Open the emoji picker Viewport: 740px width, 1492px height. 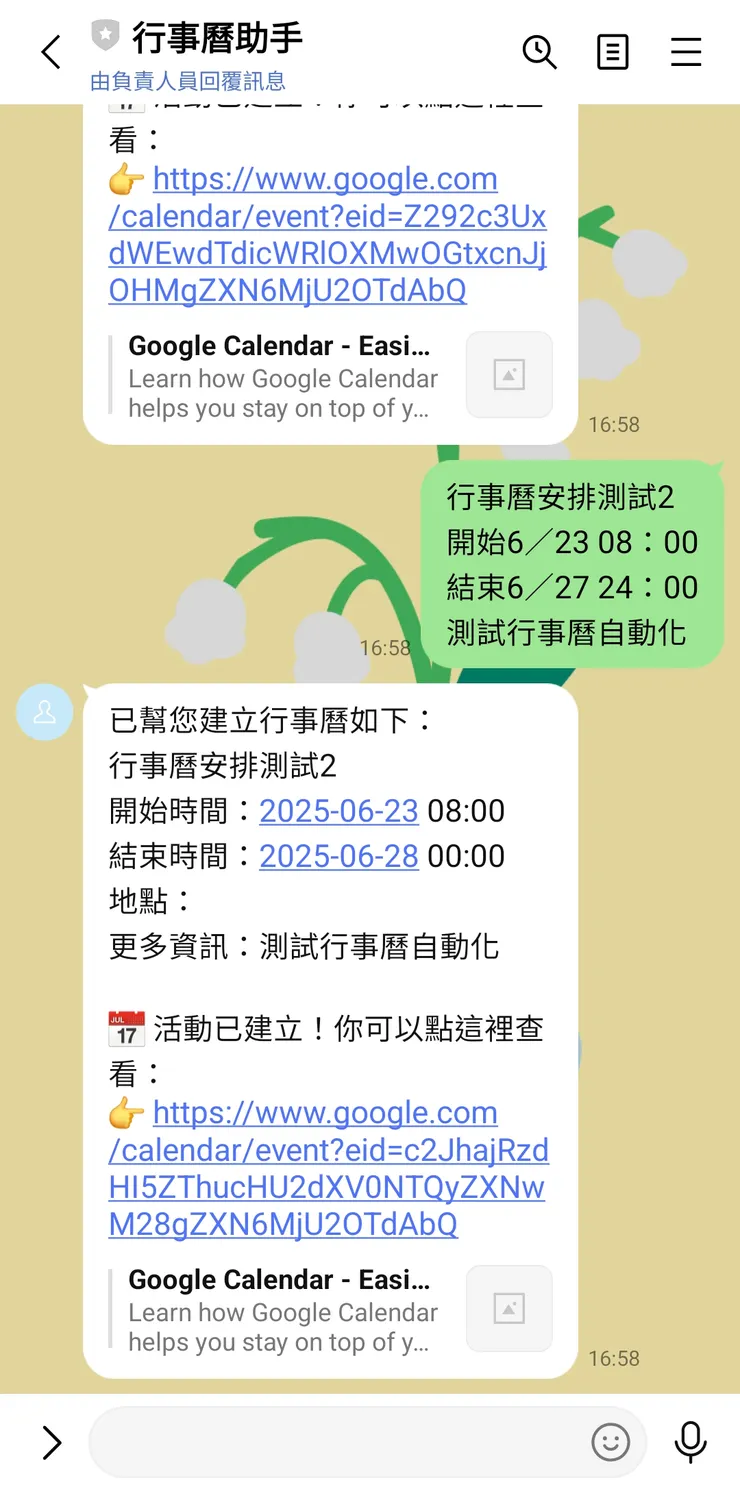(610, 1443)
